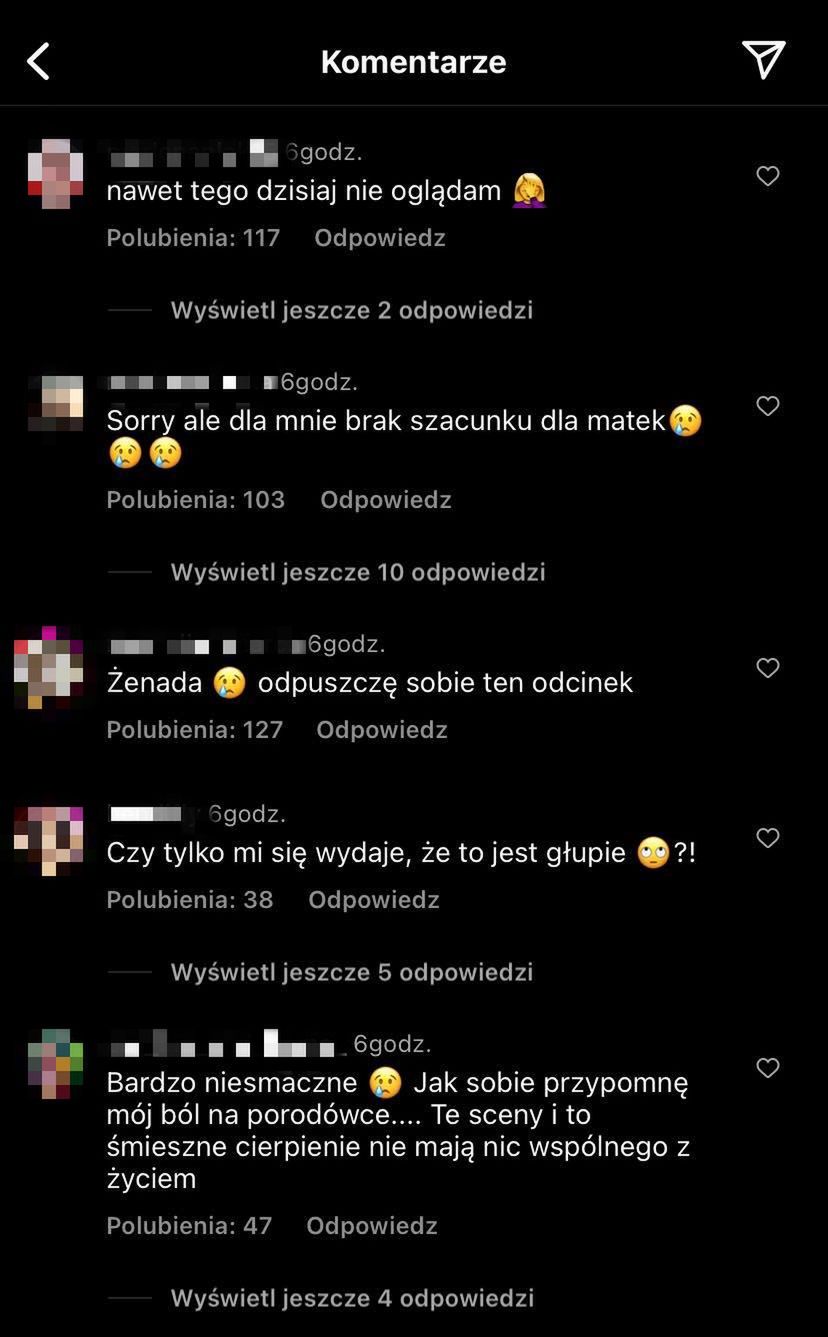Like the 'Bardzo niesmaczne' comment
The image size is (828, 1337).
tap(767, 1068)
